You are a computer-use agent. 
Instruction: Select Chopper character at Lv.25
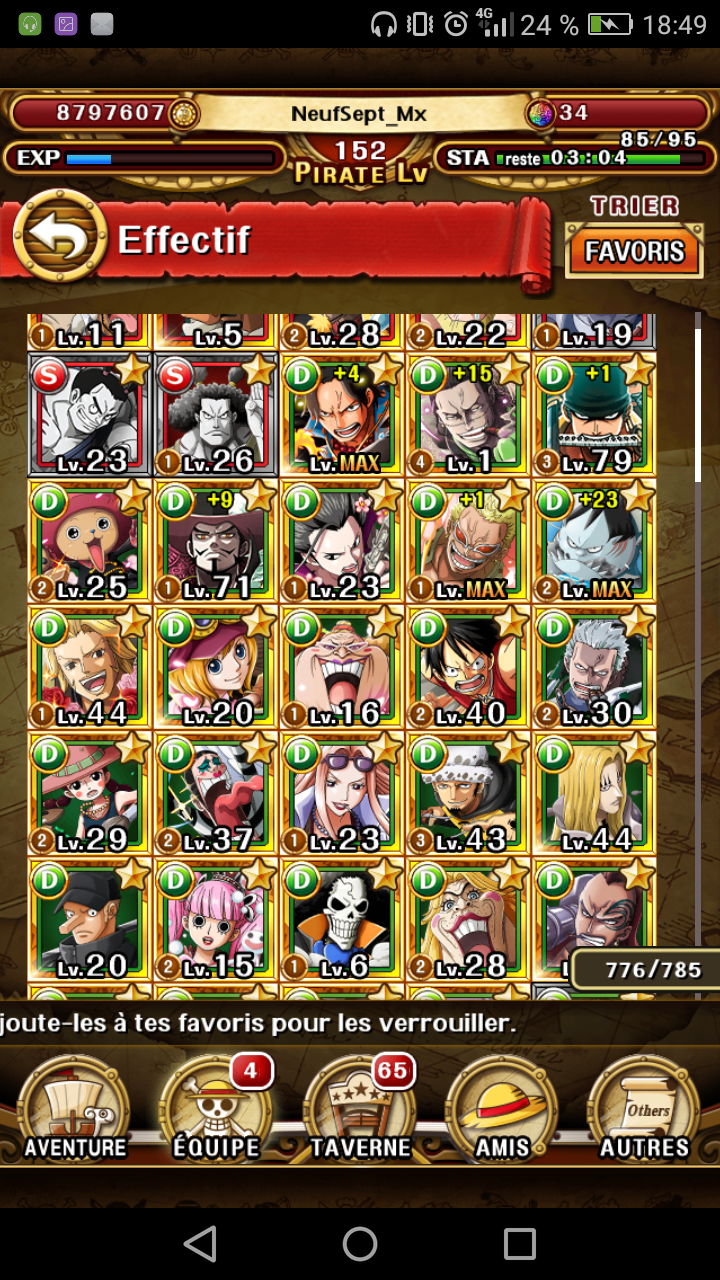[90, 541]
